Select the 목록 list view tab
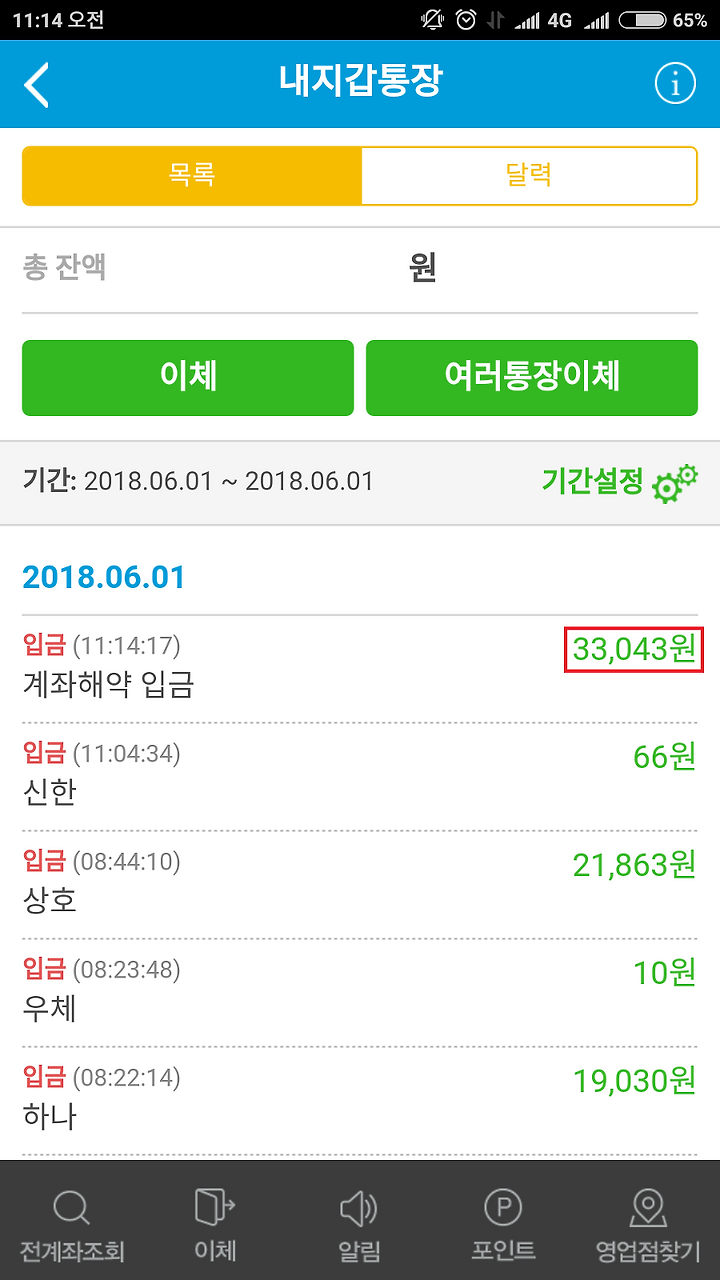This screenshot has height=1280, width=720. 192,176
